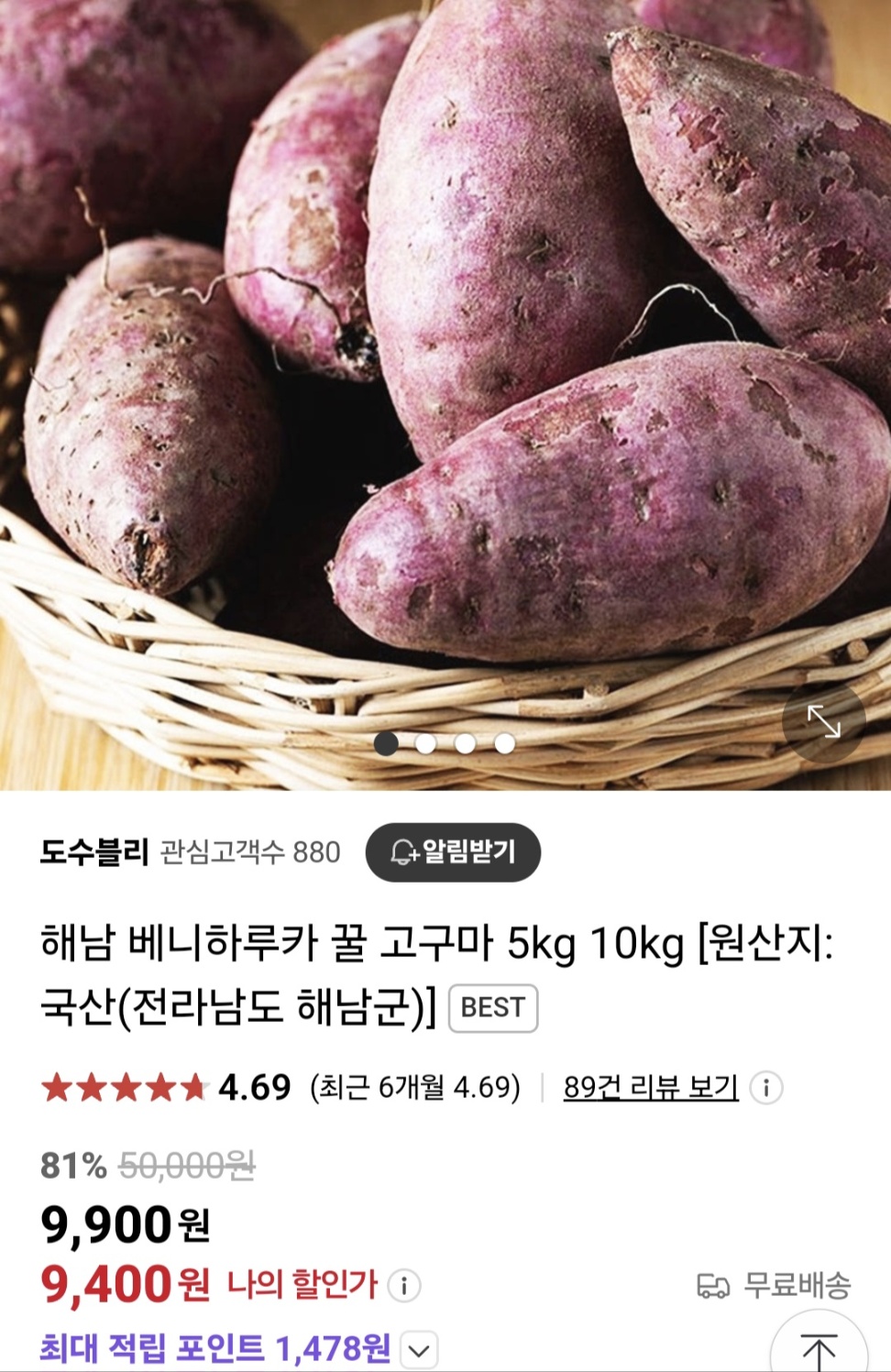This screenshot has width=891, height=1372.
Task: Open the 도수블리 seller store page
Action: click(93, 852)
